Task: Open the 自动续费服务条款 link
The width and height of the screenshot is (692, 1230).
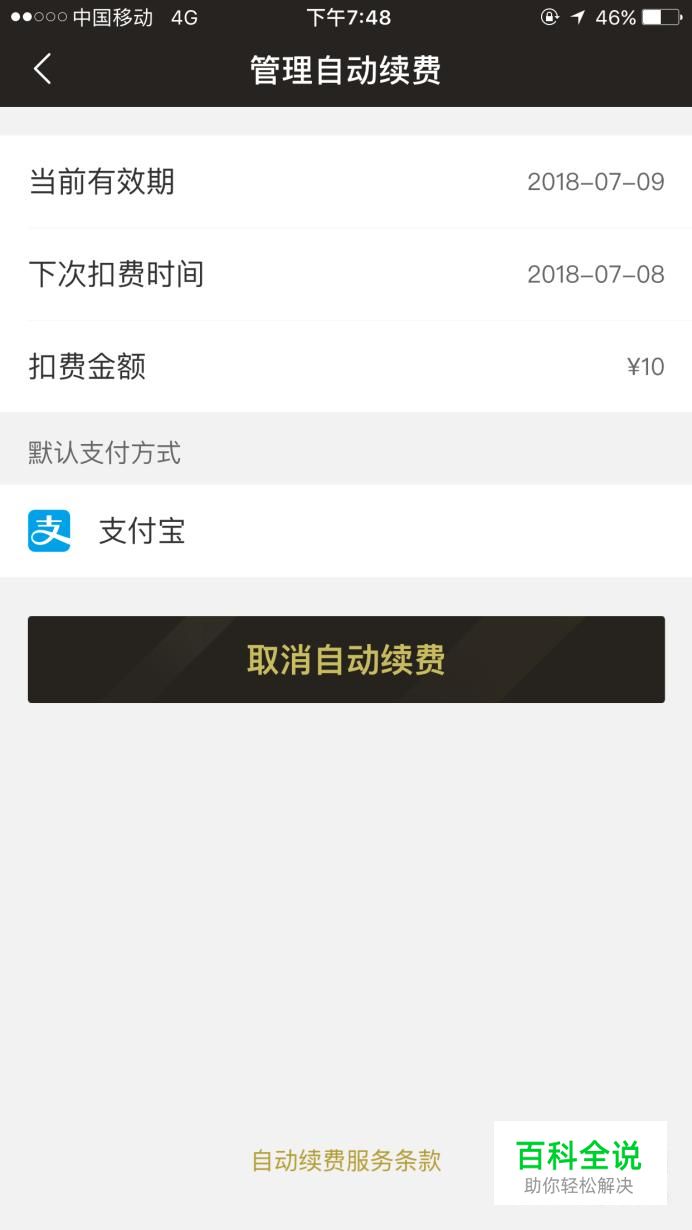Action: pyautogui.click(x=346, y=1160)
